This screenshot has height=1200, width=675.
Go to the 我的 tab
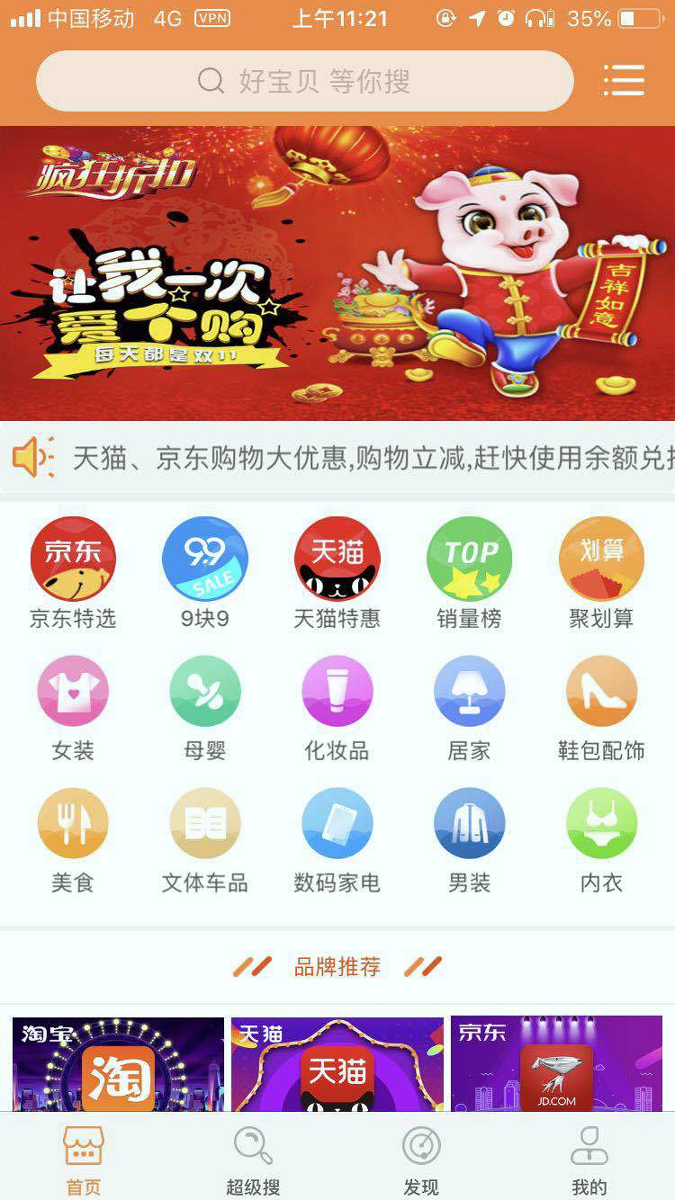pos(589,1158)
